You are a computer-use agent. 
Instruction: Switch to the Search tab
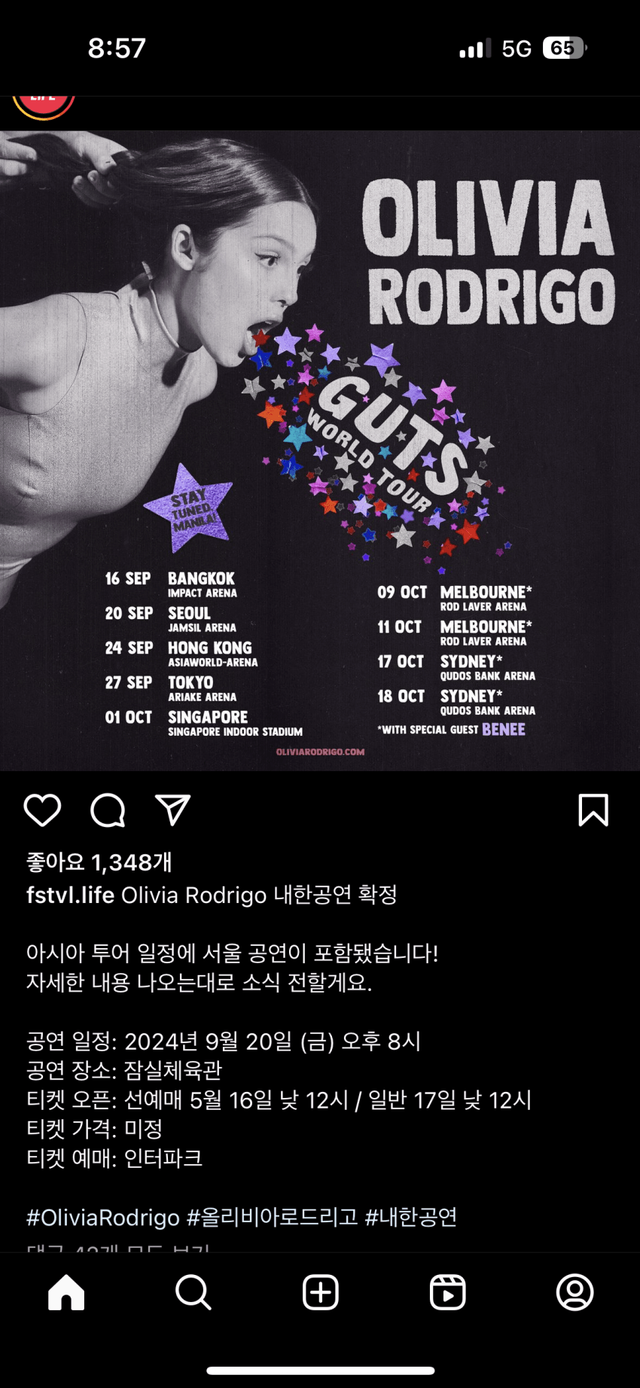[x=193, y=1292]
